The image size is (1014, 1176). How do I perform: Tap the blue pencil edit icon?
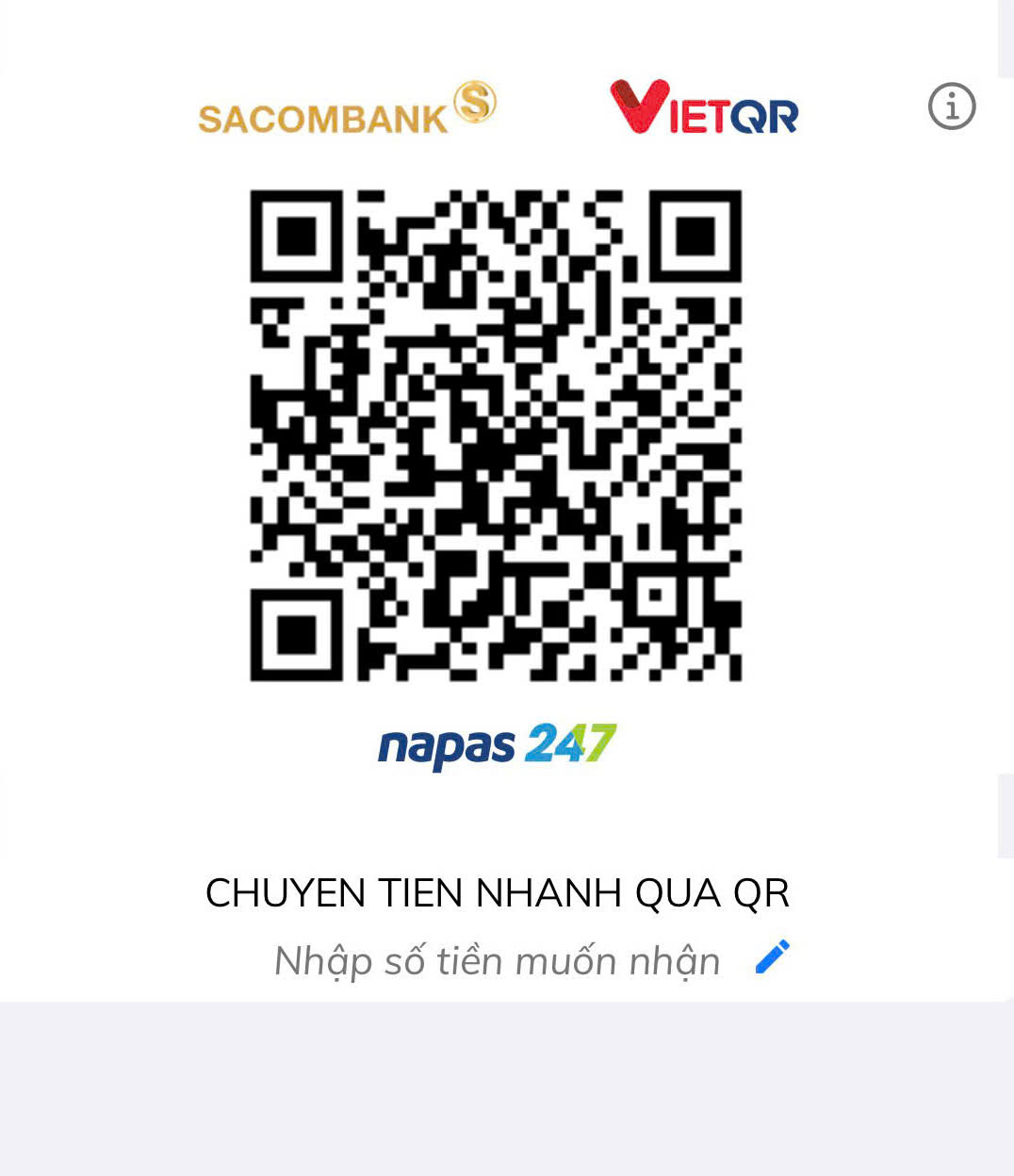pos(772,957)
